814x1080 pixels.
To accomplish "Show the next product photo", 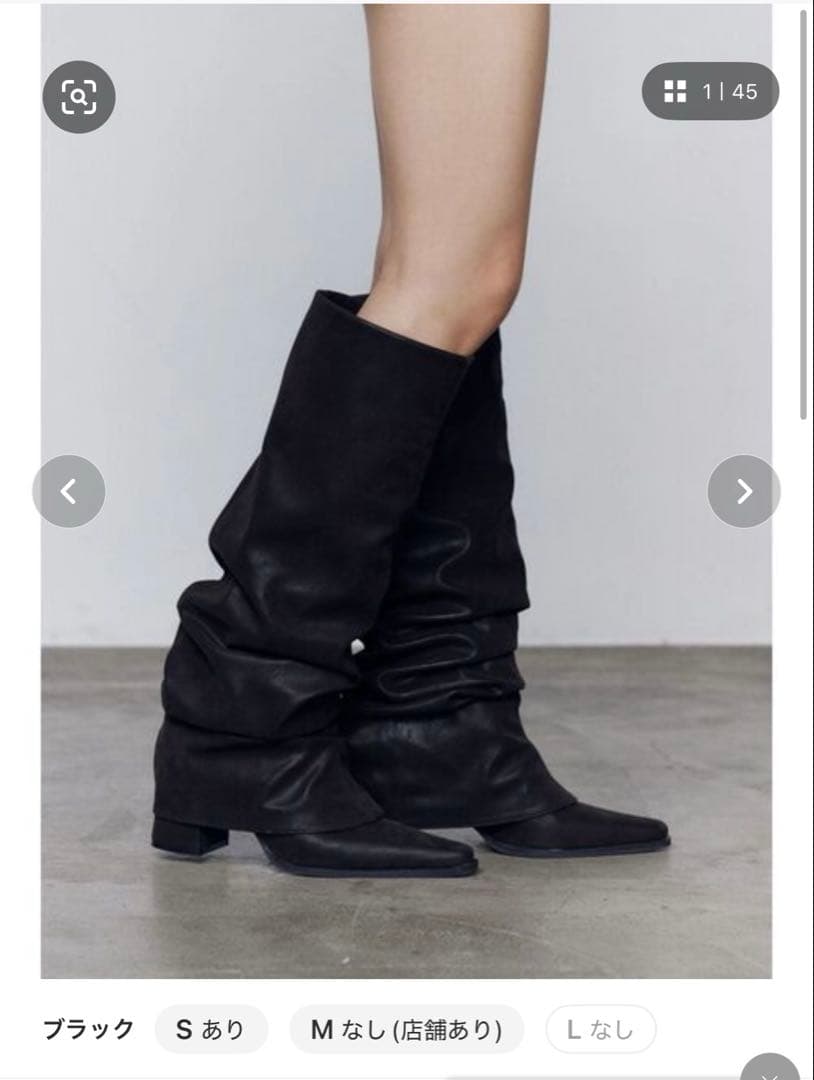I will pyautogui.click(x=743, y=491).
